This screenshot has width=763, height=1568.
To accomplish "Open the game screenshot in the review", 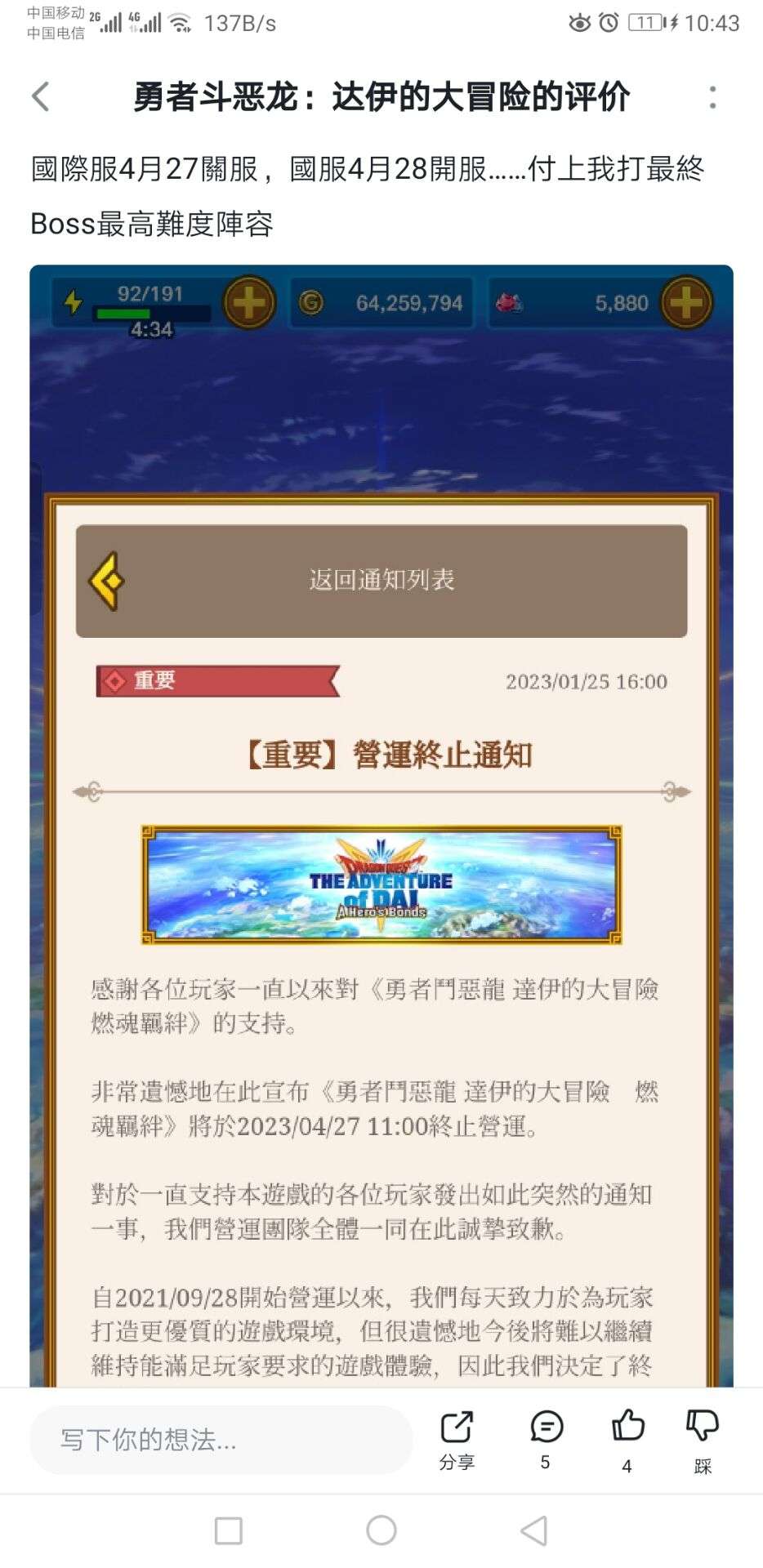I will (x=381, y=817).
